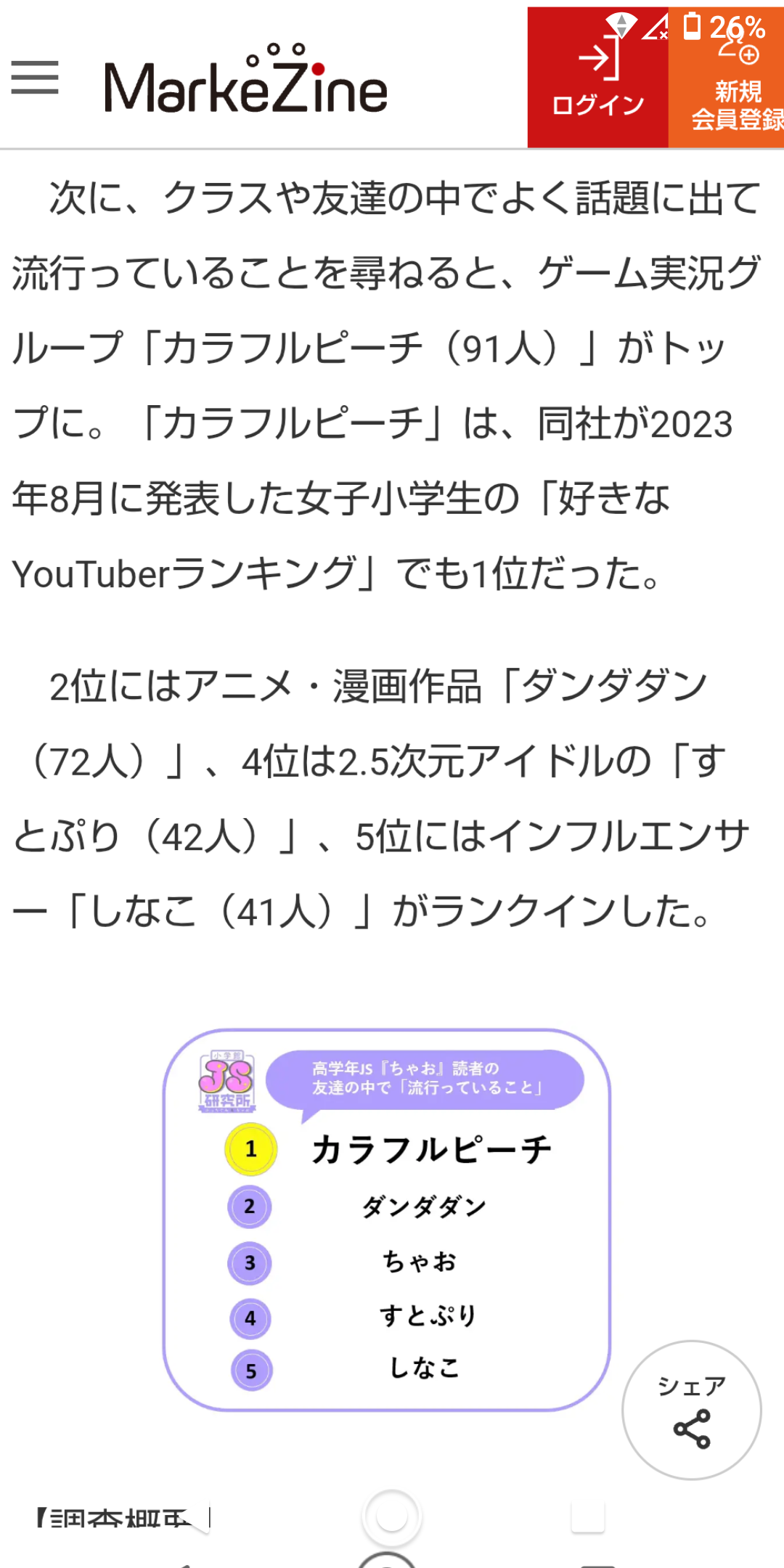The image size is (784, 1568).
Task: Tap the ログイン button
Action: point(597,78)
